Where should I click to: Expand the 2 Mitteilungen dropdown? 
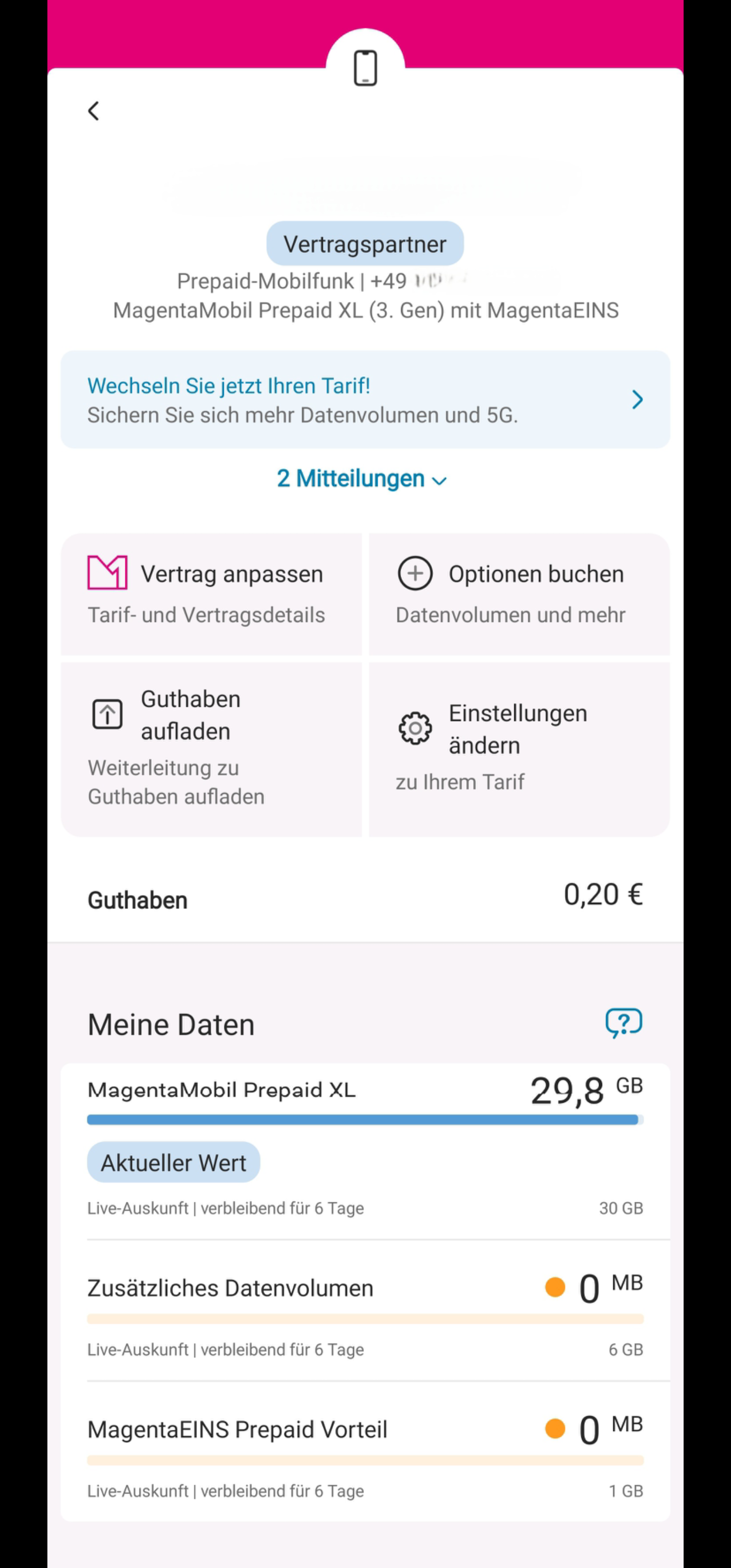[362, 479]
